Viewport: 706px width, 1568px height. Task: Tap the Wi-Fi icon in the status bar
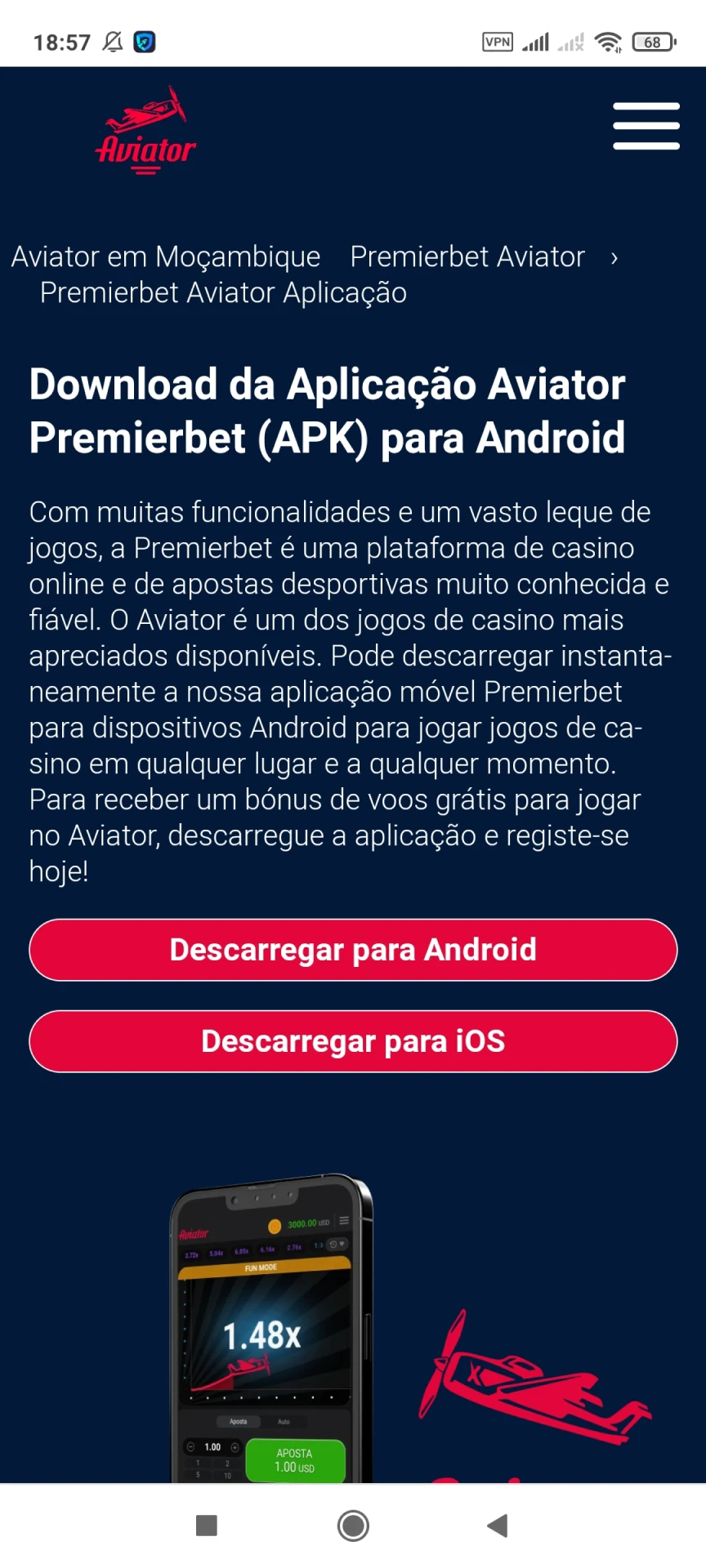608,41
